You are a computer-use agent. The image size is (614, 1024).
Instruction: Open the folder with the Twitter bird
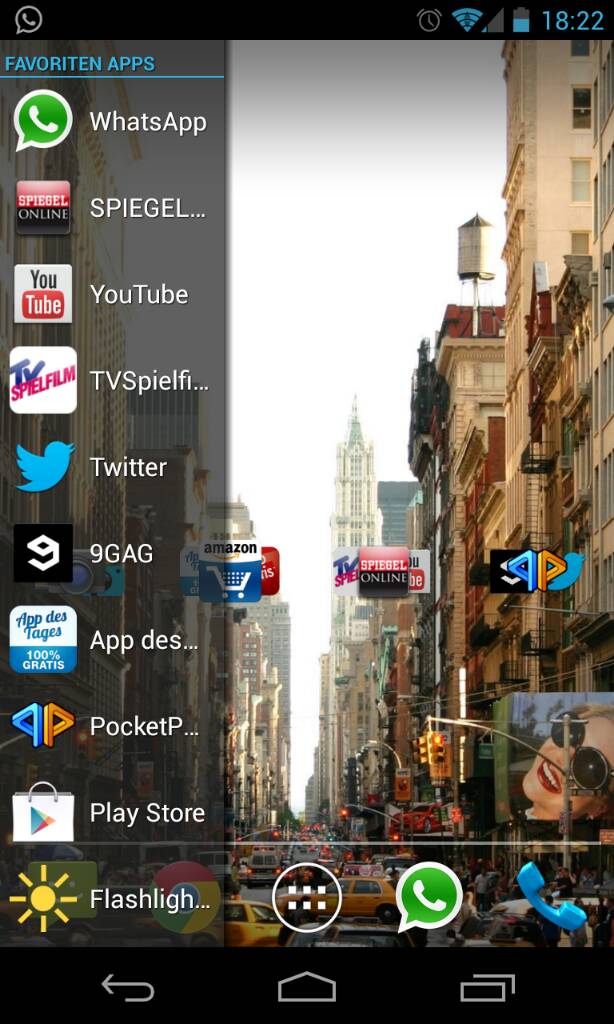point(537,571)
